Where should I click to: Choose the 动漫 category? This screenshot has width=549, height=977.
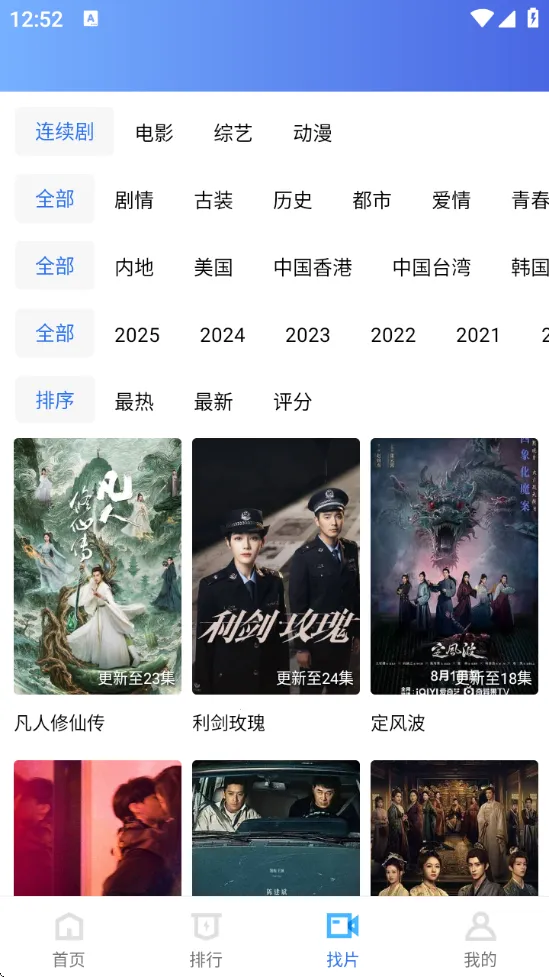coord(312,132)
